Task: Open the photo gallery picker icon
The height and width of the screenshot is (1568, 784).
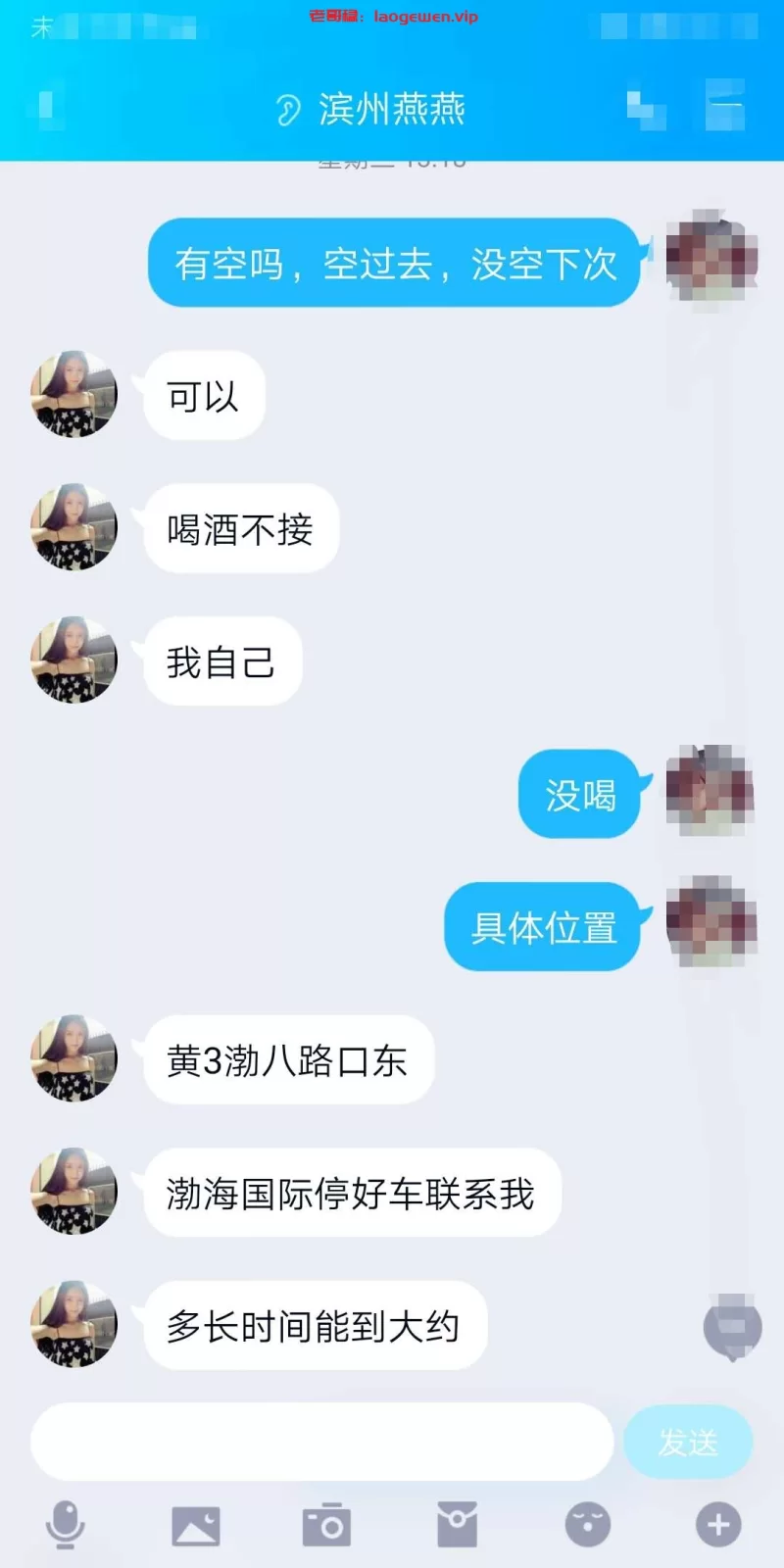Action: click(x=196, y=1526)
